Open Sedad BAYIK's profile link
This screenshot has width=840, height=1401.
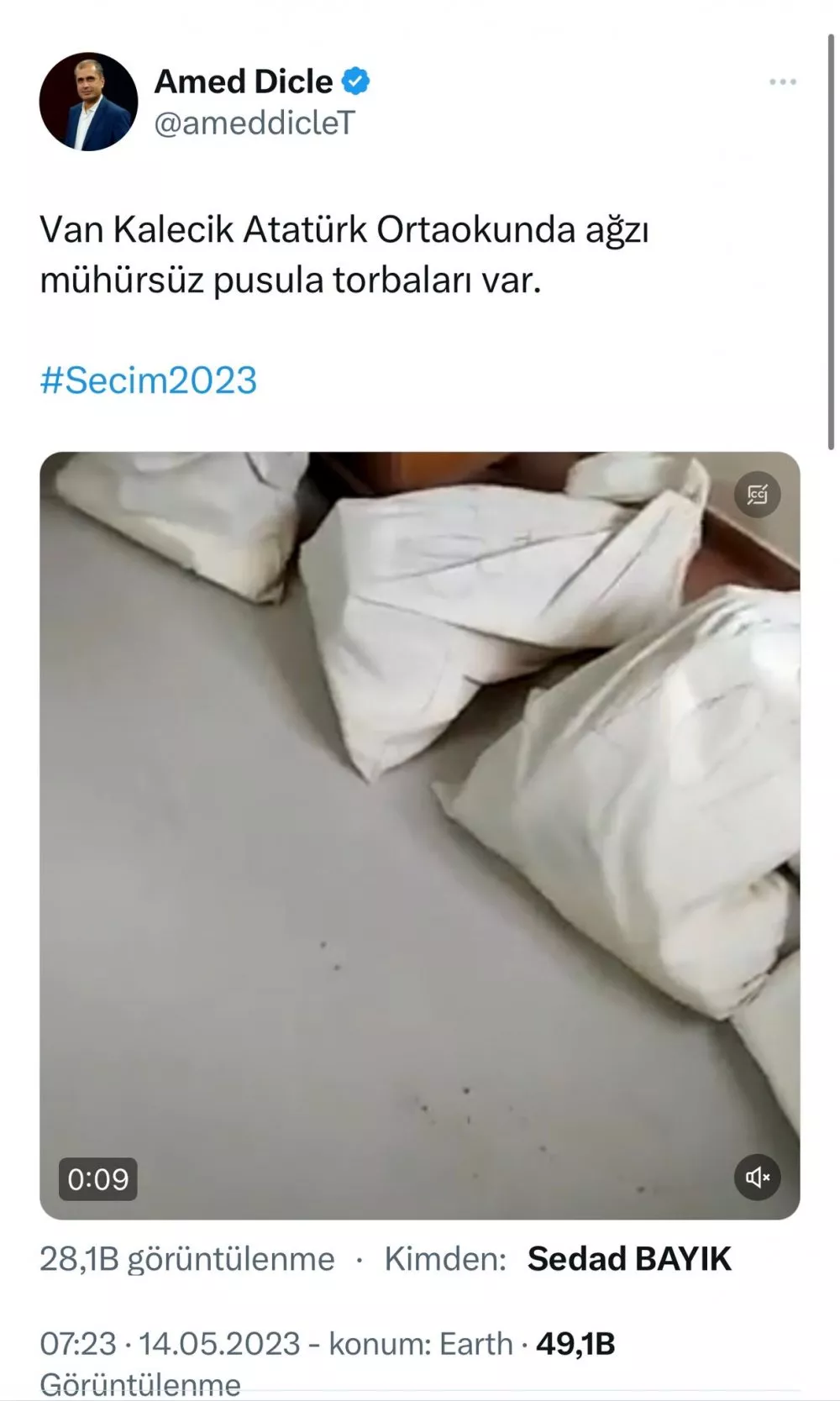point(629,1259)
